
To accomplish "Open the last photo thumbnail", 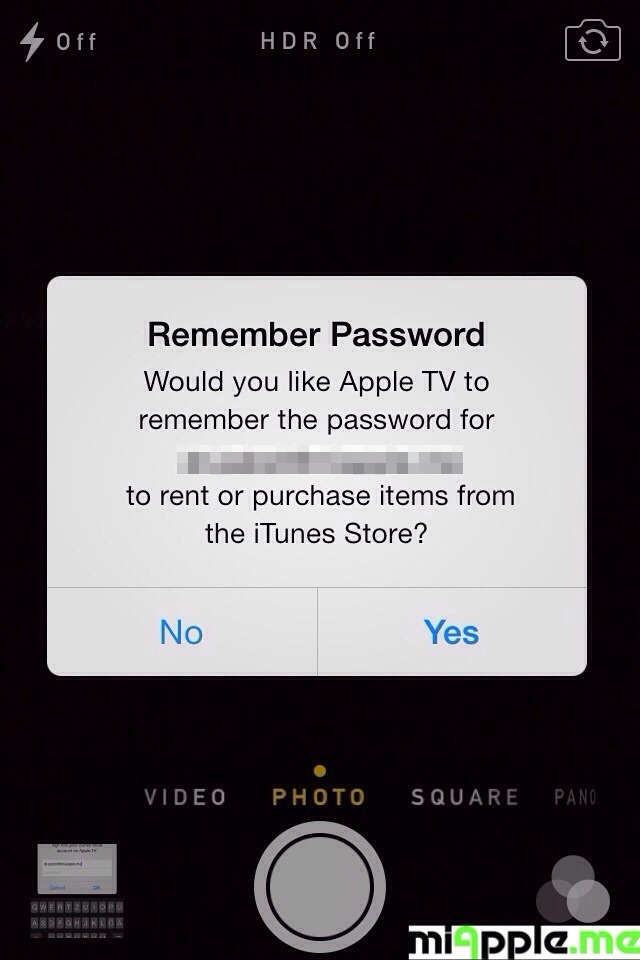I will pos(77,886).
